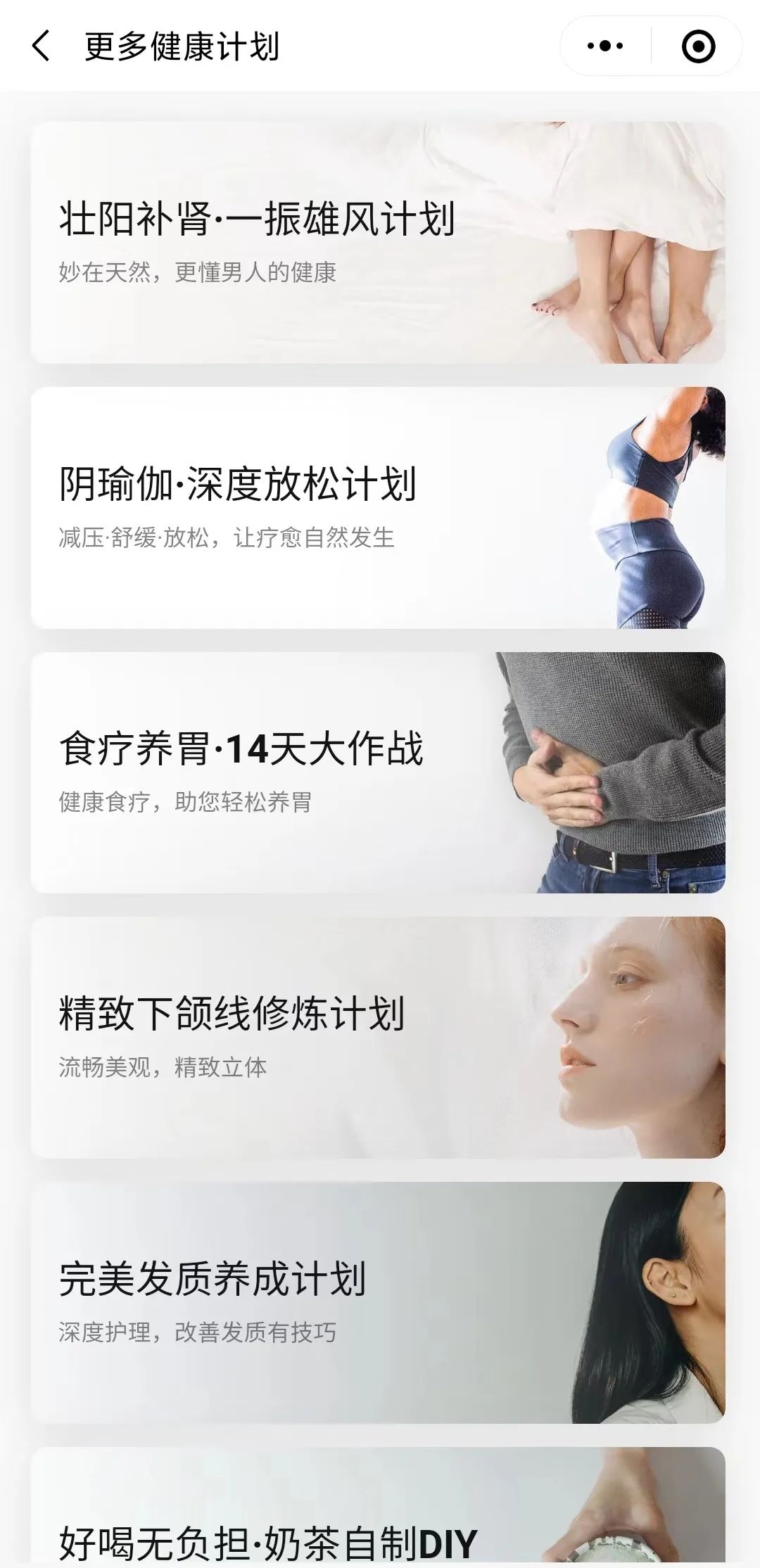
Task: Close the mini program via circle icon
Action: pos(698,46)
